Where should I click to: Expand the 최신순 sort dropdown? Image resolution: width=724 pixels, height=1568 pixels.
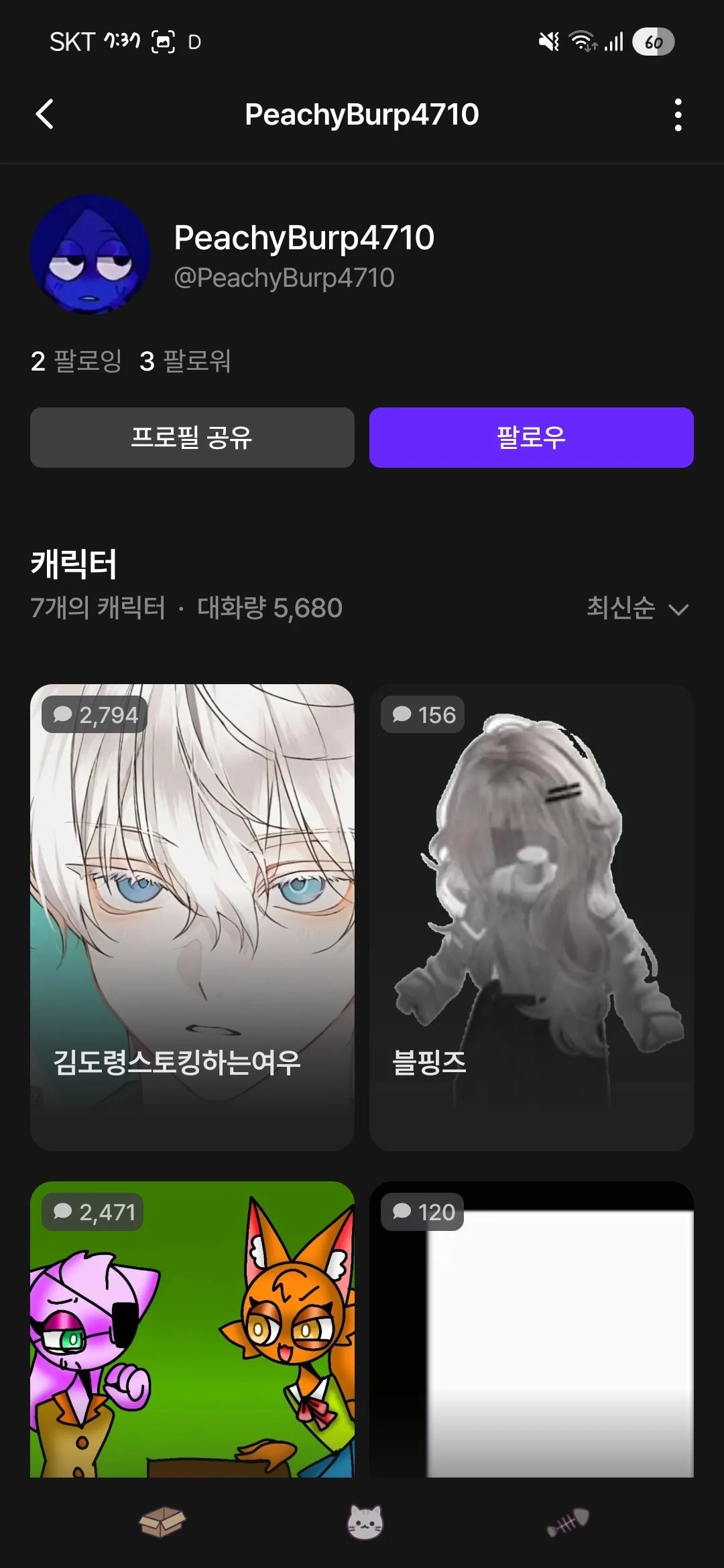click(637, 608)
